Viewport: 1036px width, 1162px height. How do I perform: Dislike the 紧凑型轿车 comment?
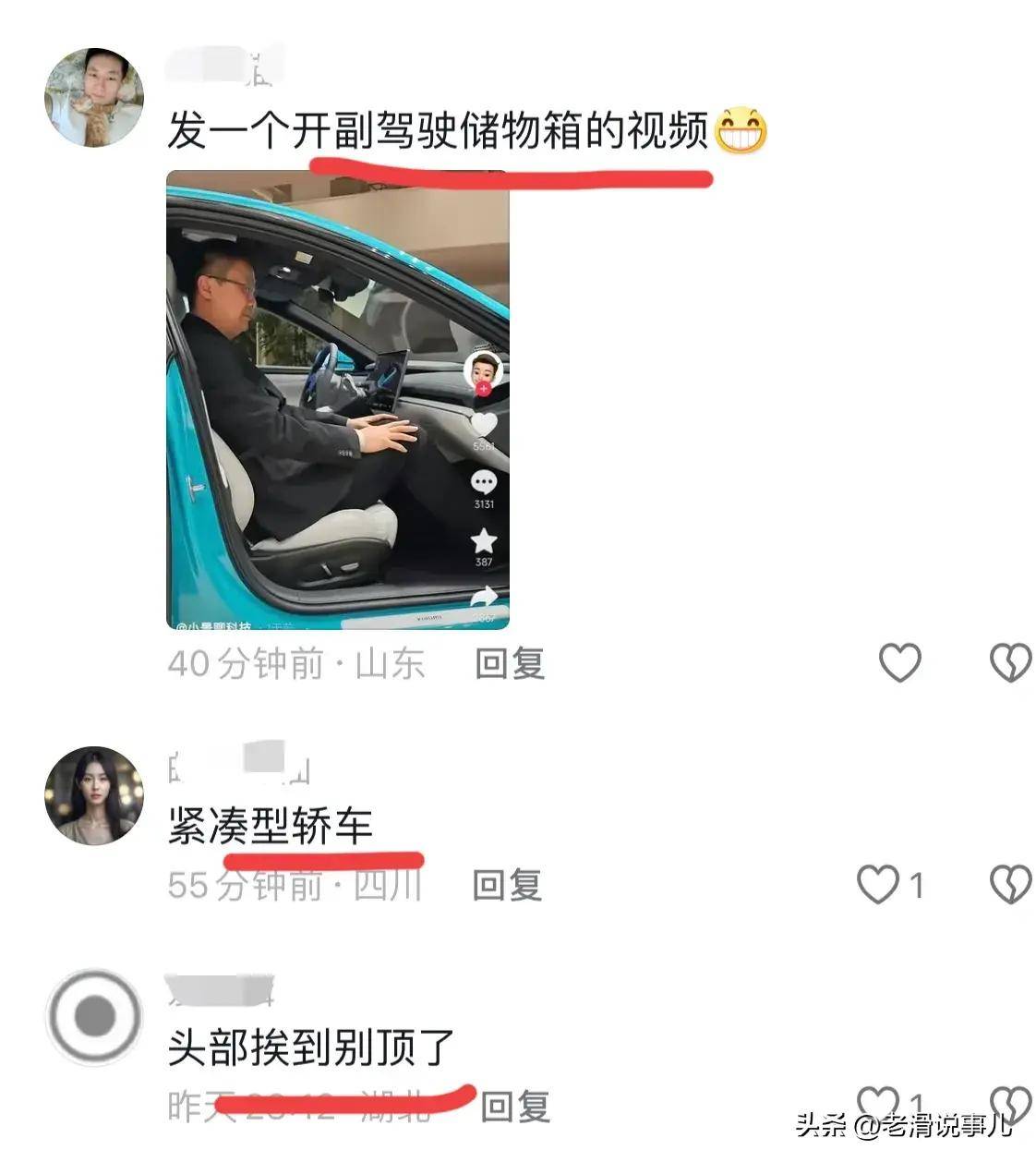click(1009, 884)
